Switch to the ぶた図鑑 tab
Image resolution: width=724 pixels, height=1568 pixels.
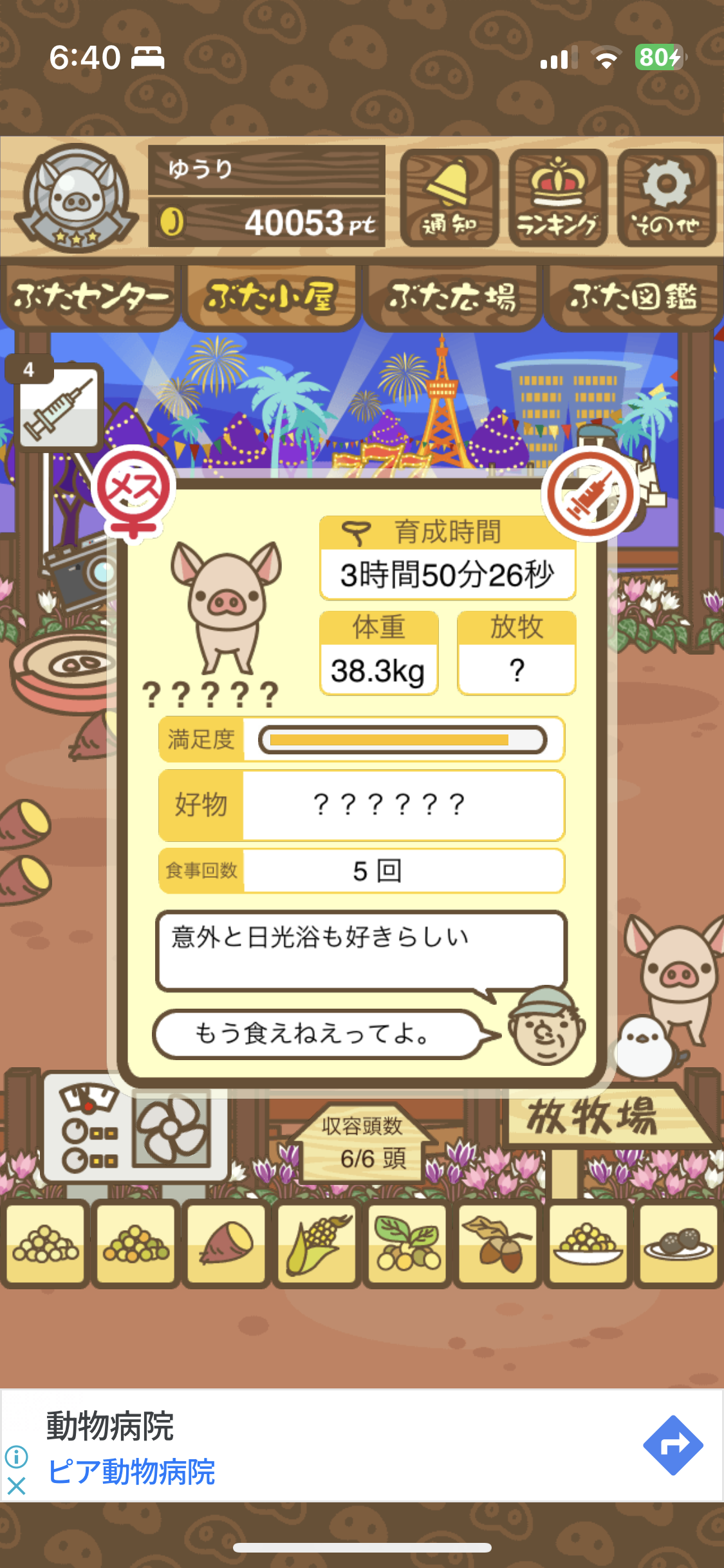633,297
